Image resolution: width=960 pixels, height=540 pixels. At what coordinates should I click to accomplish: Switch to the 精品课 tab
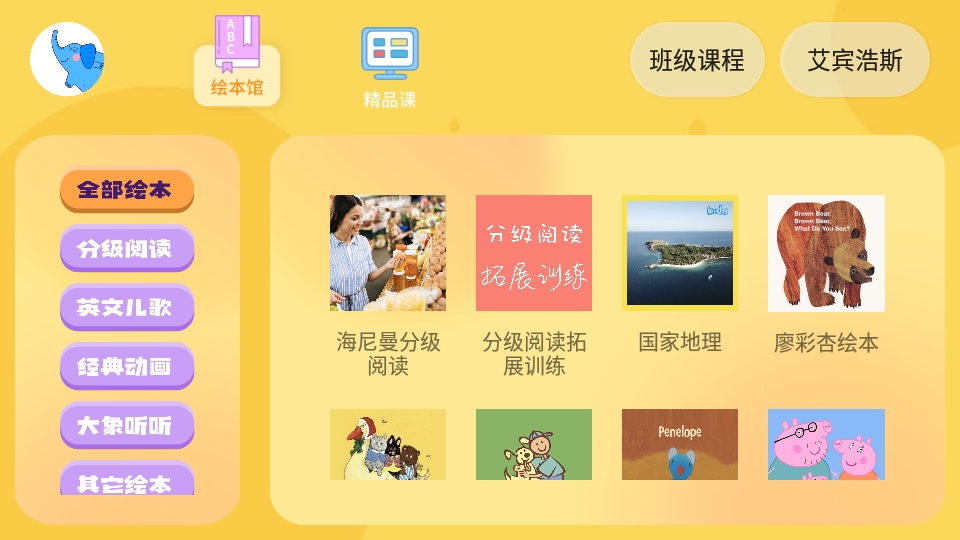click(389, 66)
